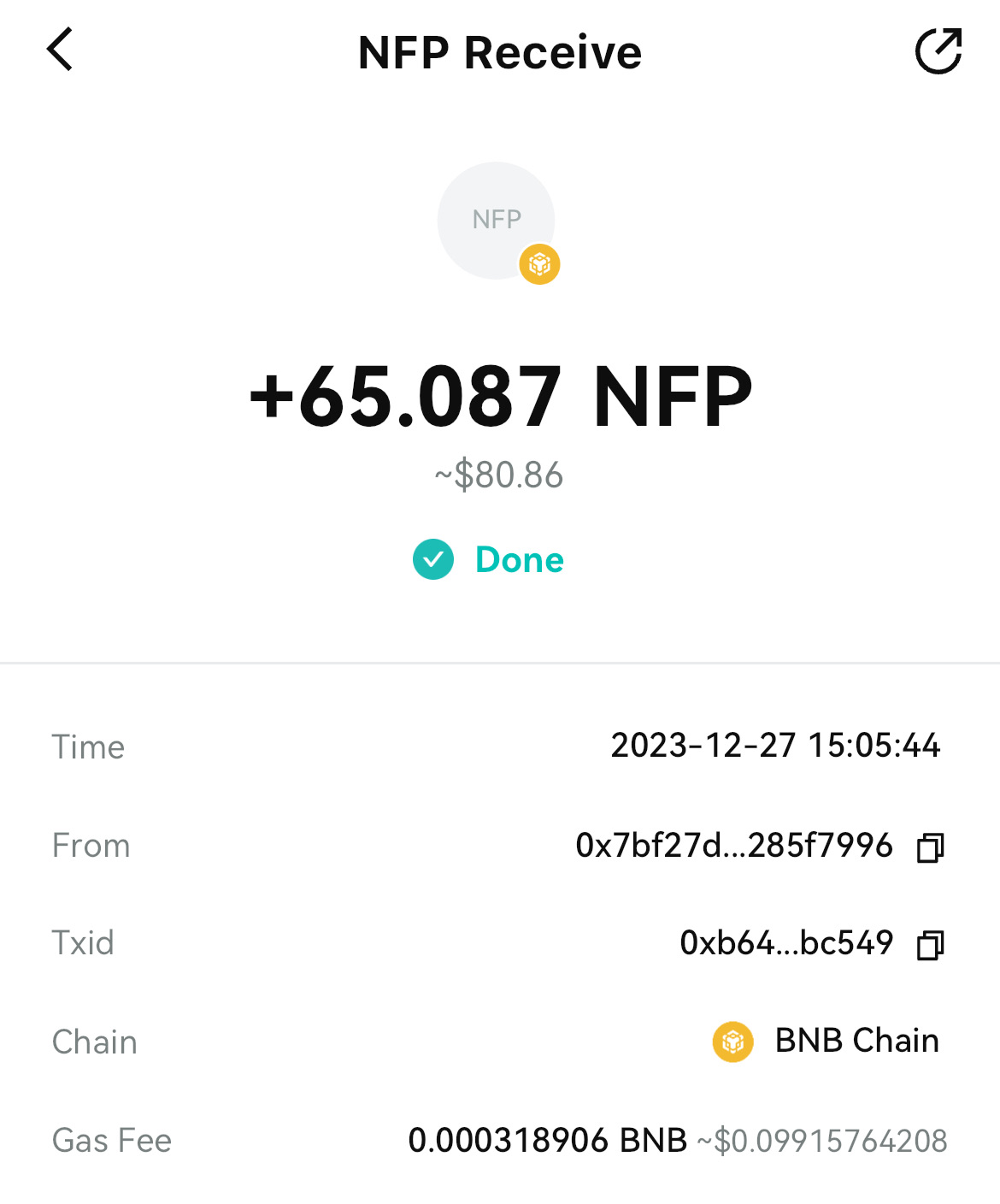Viewport: 1000px width, 1204px height.
Task: Open transaction in external explorer
Action: coord(938,51)
